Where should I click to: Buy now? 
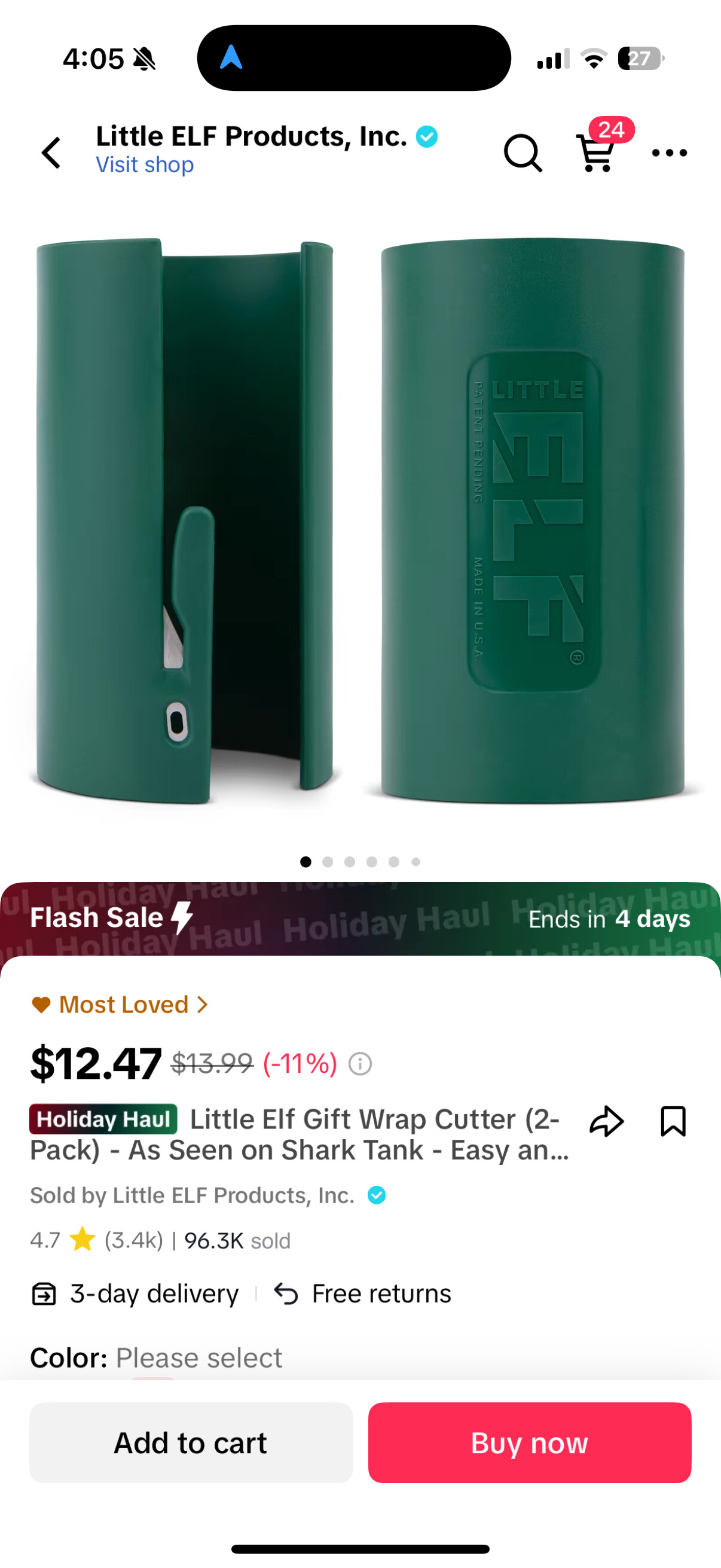[x=529, y=1442]
